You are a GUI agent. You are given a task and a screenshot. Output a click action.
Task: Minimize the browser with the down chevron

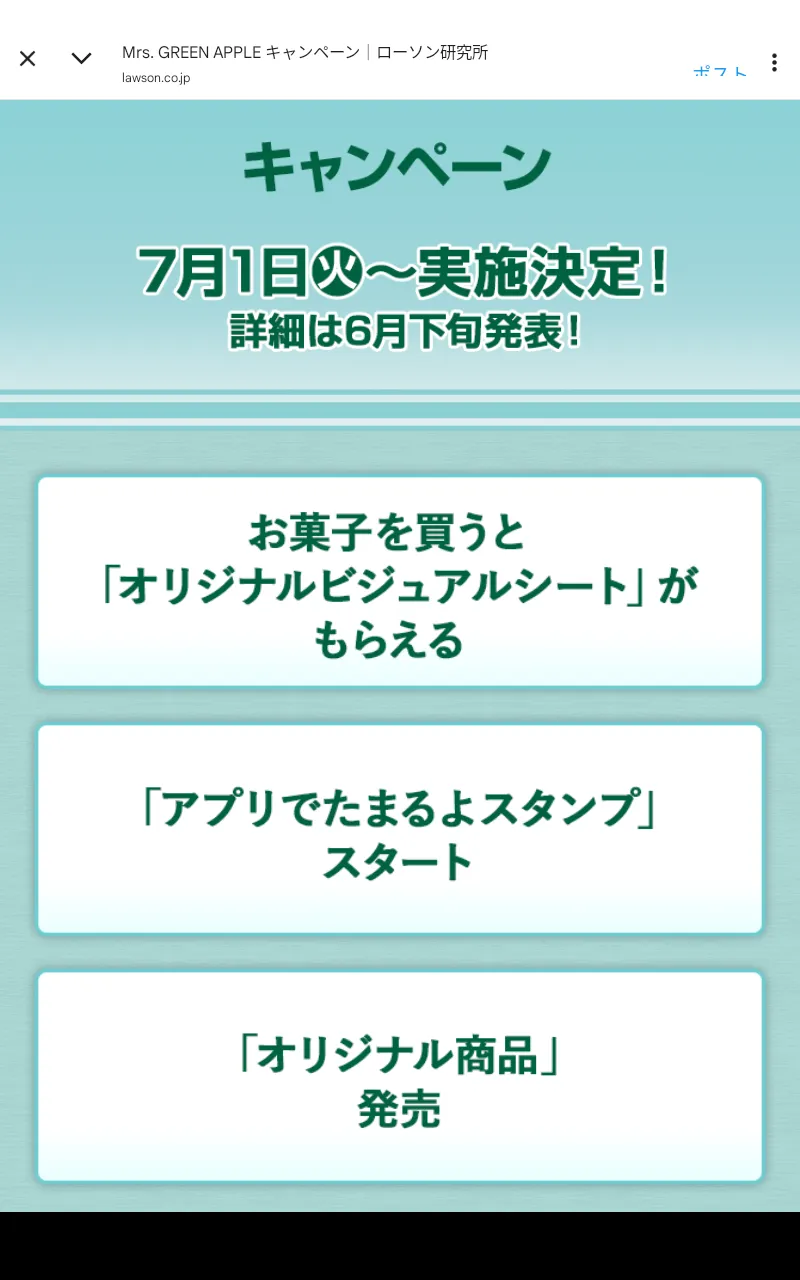(82, 59)
